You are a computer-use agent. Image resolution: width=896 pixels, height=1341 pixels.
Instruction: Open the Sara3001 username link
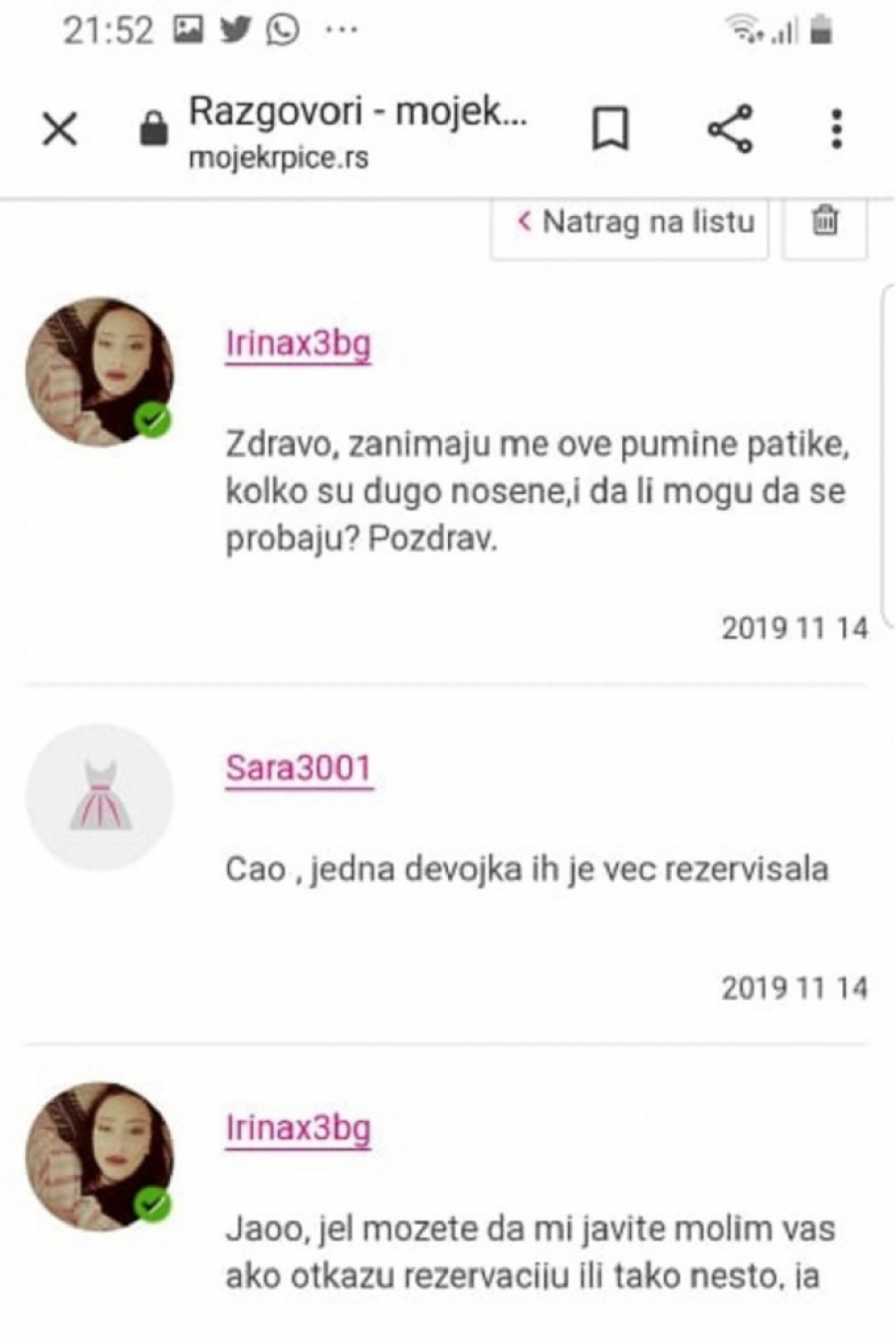(x=299, y=768)
